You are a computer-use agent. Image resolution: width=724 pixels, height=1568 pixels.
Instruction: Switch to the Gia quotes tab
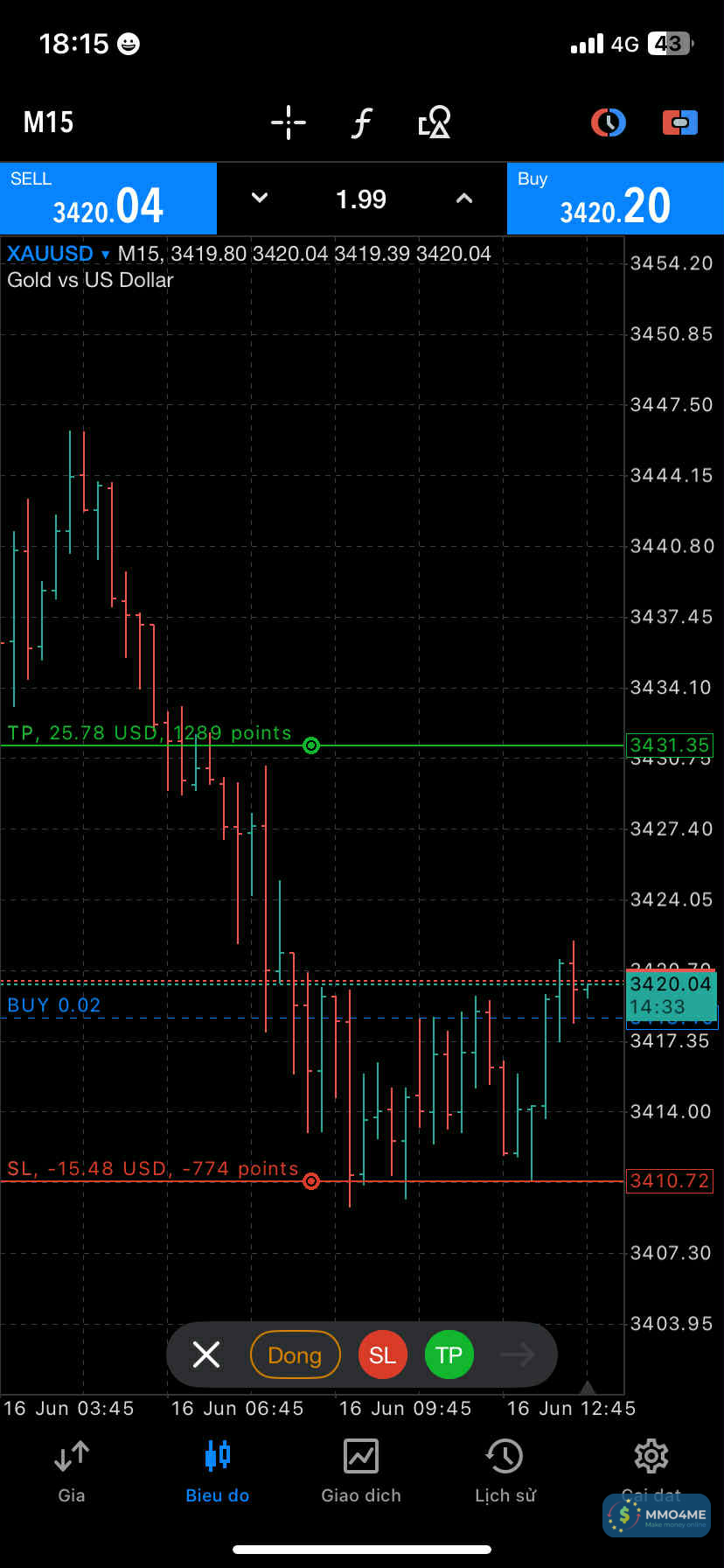tap(72, 1472)
